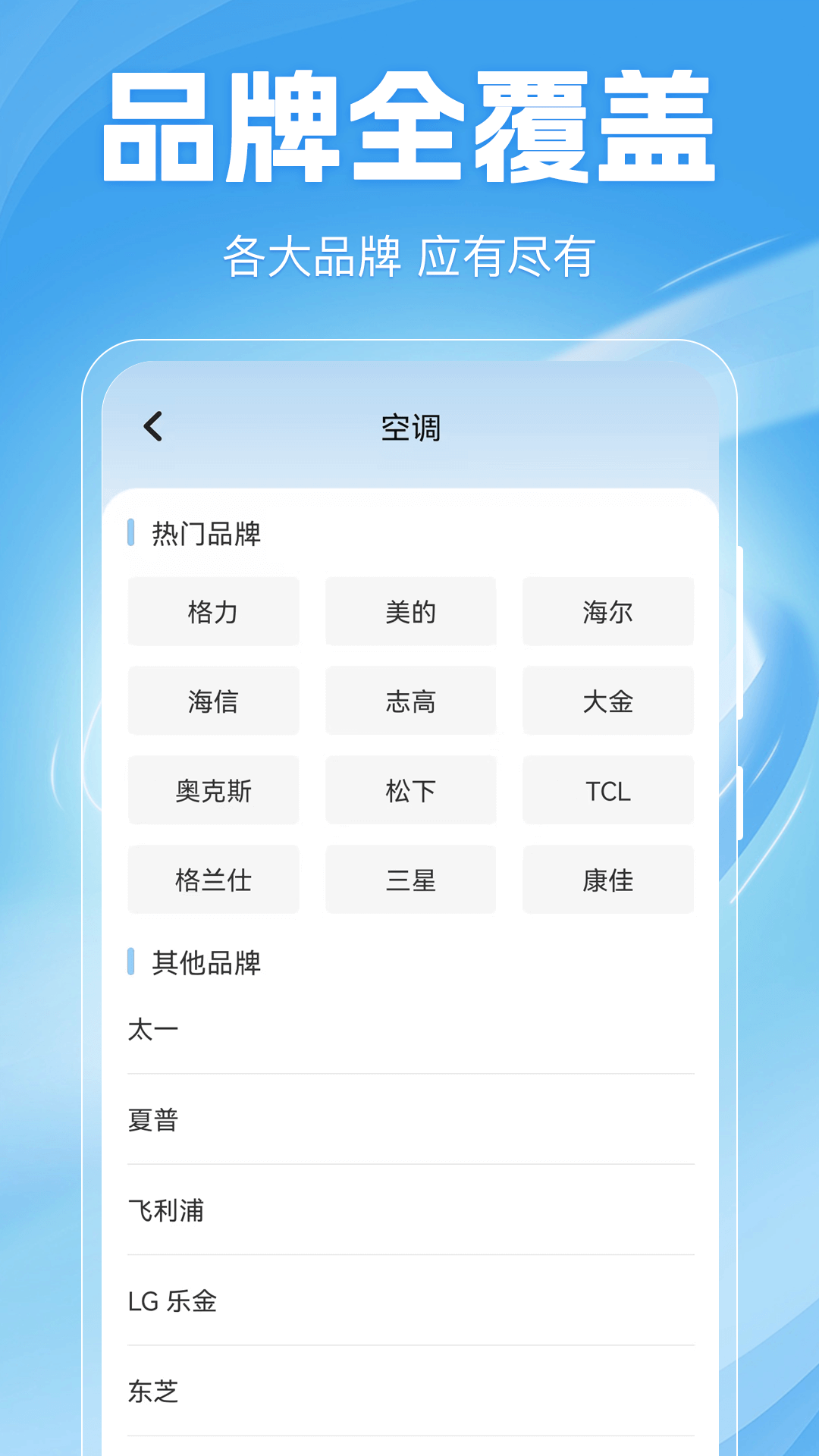This screenshot has height=1456, width=819.
Task: Tap the 松下 brand option
Action: pos(410,791)
